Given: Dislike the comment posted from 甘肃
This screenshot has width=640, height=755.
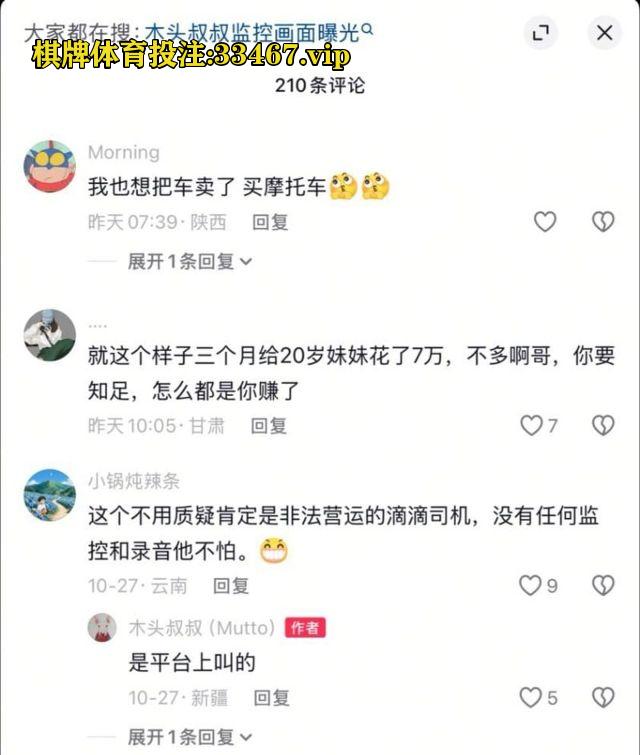Looking at the screenshot, I should coord(603,426).
